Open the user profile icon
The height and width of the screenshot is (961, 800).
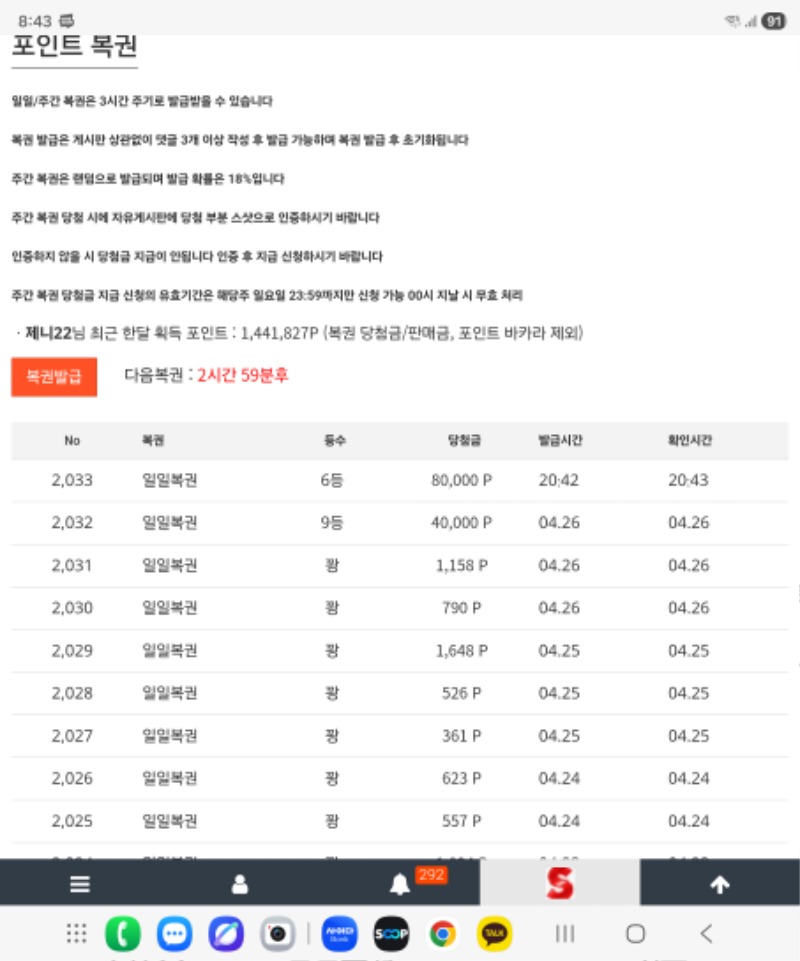click(240, 884)
